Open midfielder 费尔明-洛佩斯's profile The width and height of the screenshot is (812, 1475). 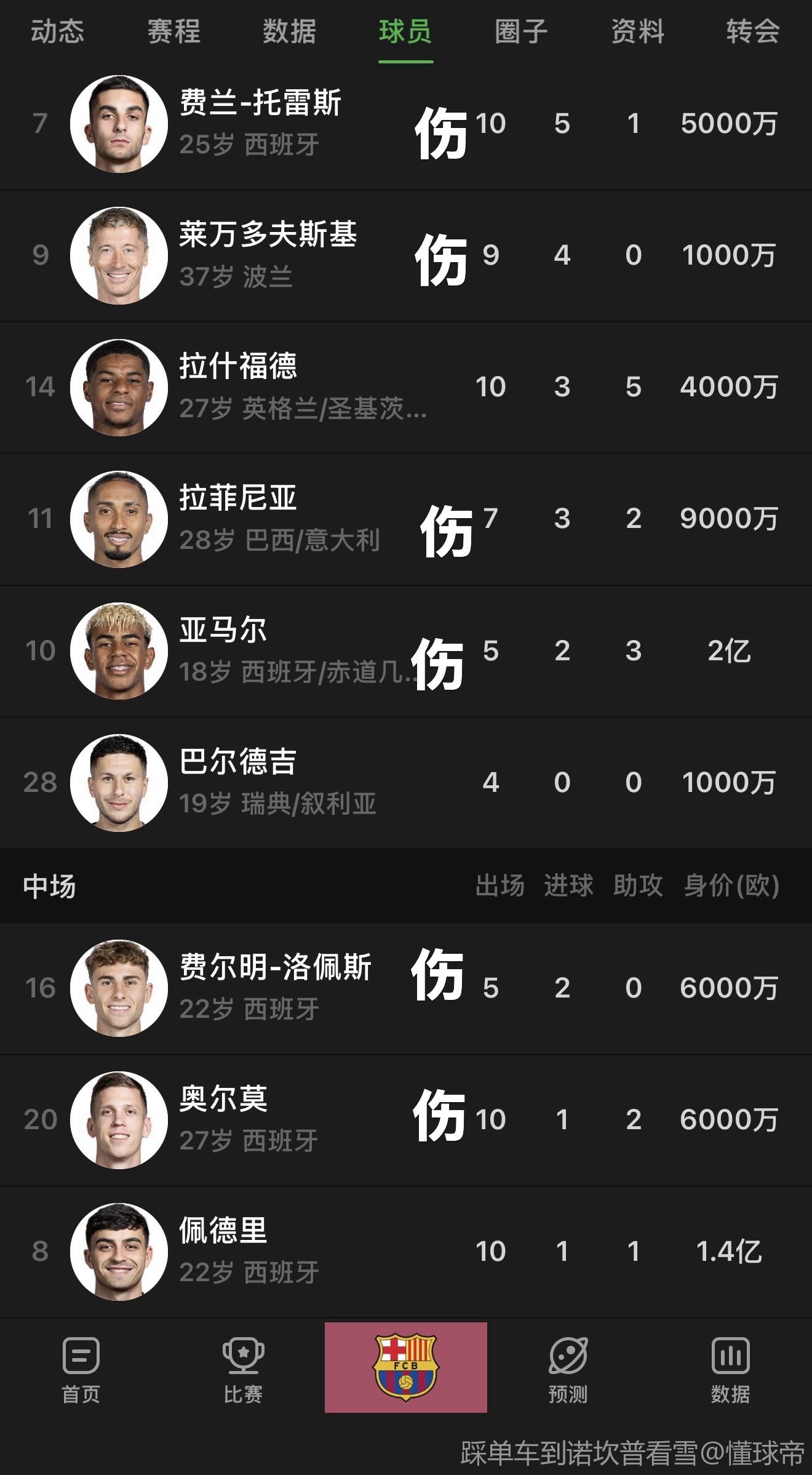click(x=275, y=988)
